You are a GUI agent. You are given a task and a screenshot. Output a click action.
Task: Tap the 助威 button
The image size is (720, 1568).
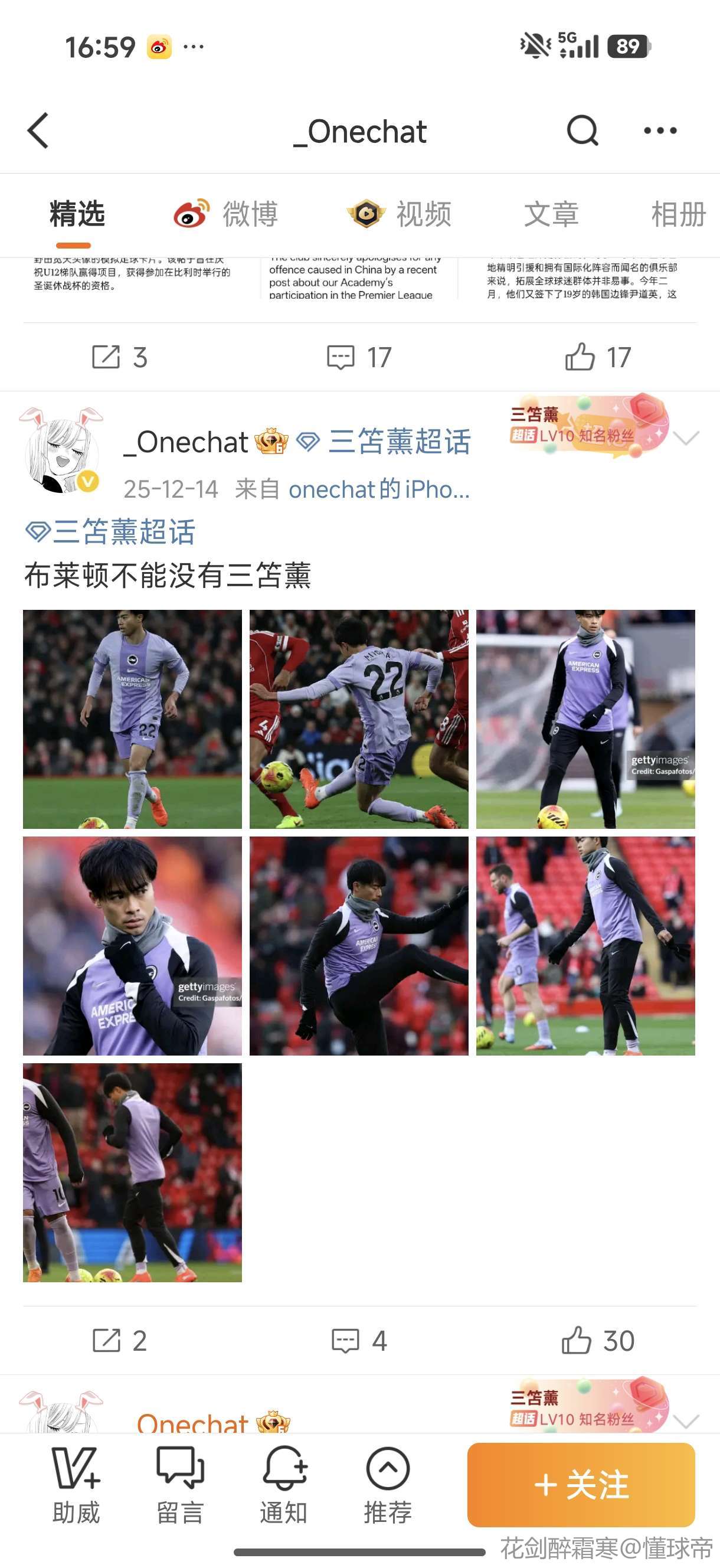(76, 1485)
